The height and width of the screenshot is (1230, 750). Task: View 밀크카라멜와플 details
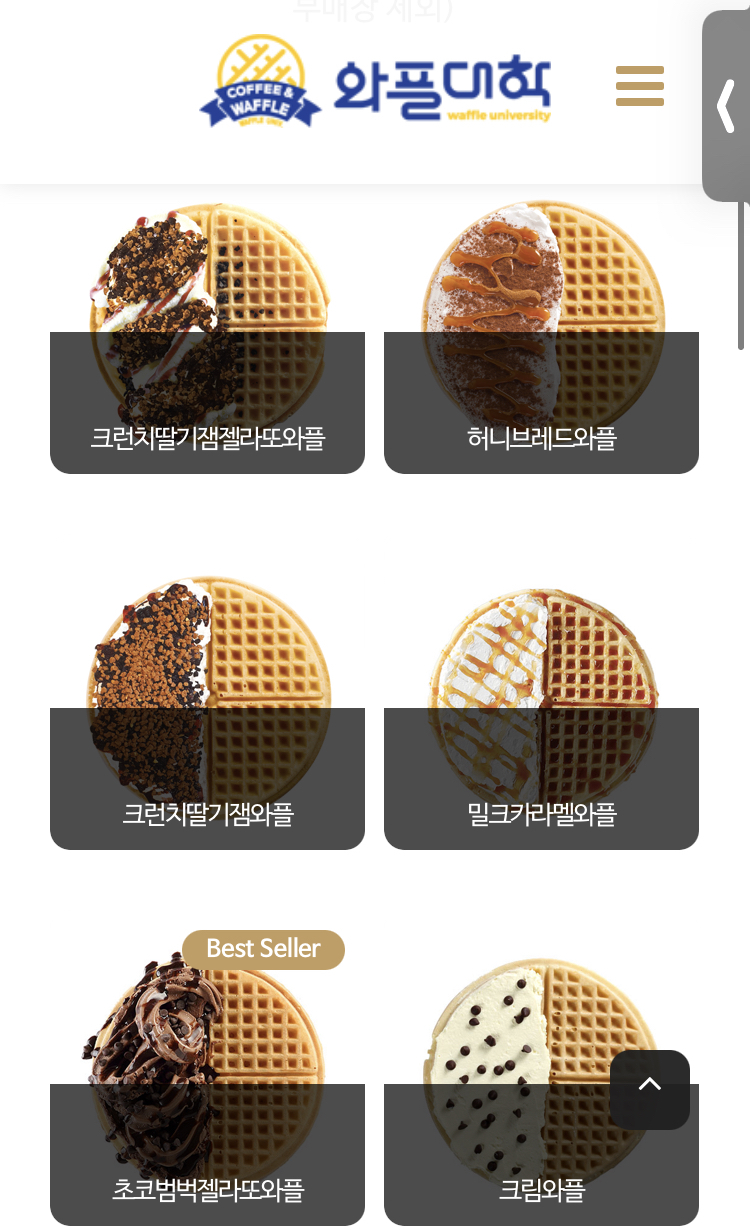coord(541,715)
